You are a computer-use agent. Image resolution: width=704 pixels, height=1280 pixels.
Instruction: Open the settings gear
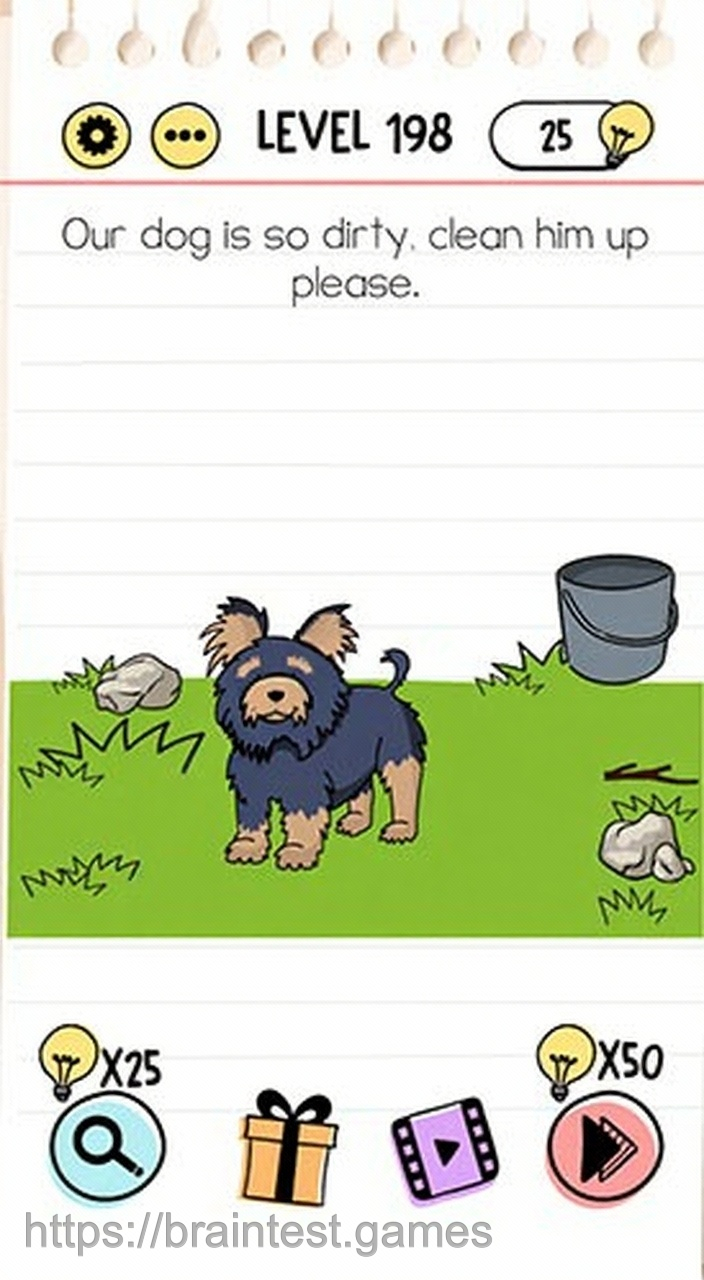point(96,136)
